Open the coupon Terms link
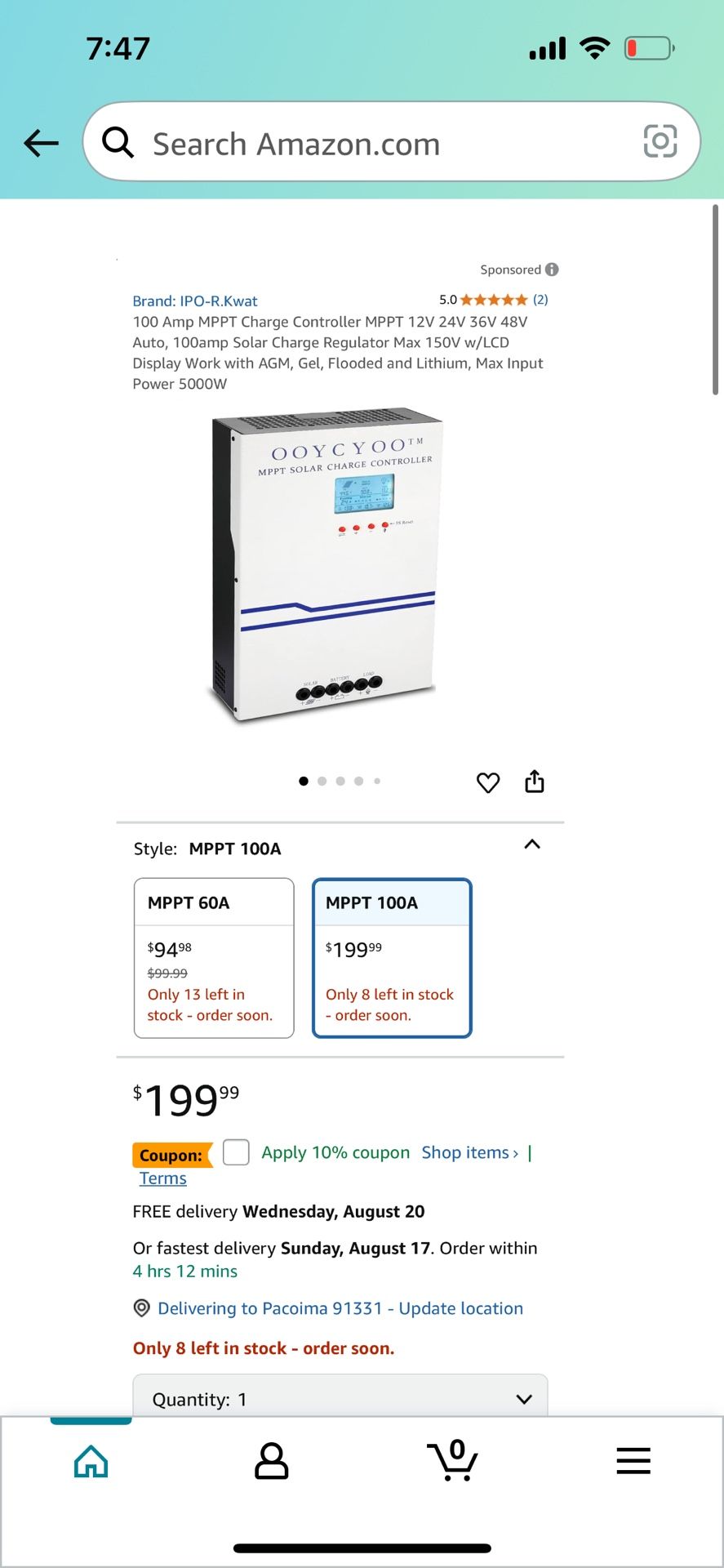This screenshot has width=724, height=1568. [x=162, y=1178]
